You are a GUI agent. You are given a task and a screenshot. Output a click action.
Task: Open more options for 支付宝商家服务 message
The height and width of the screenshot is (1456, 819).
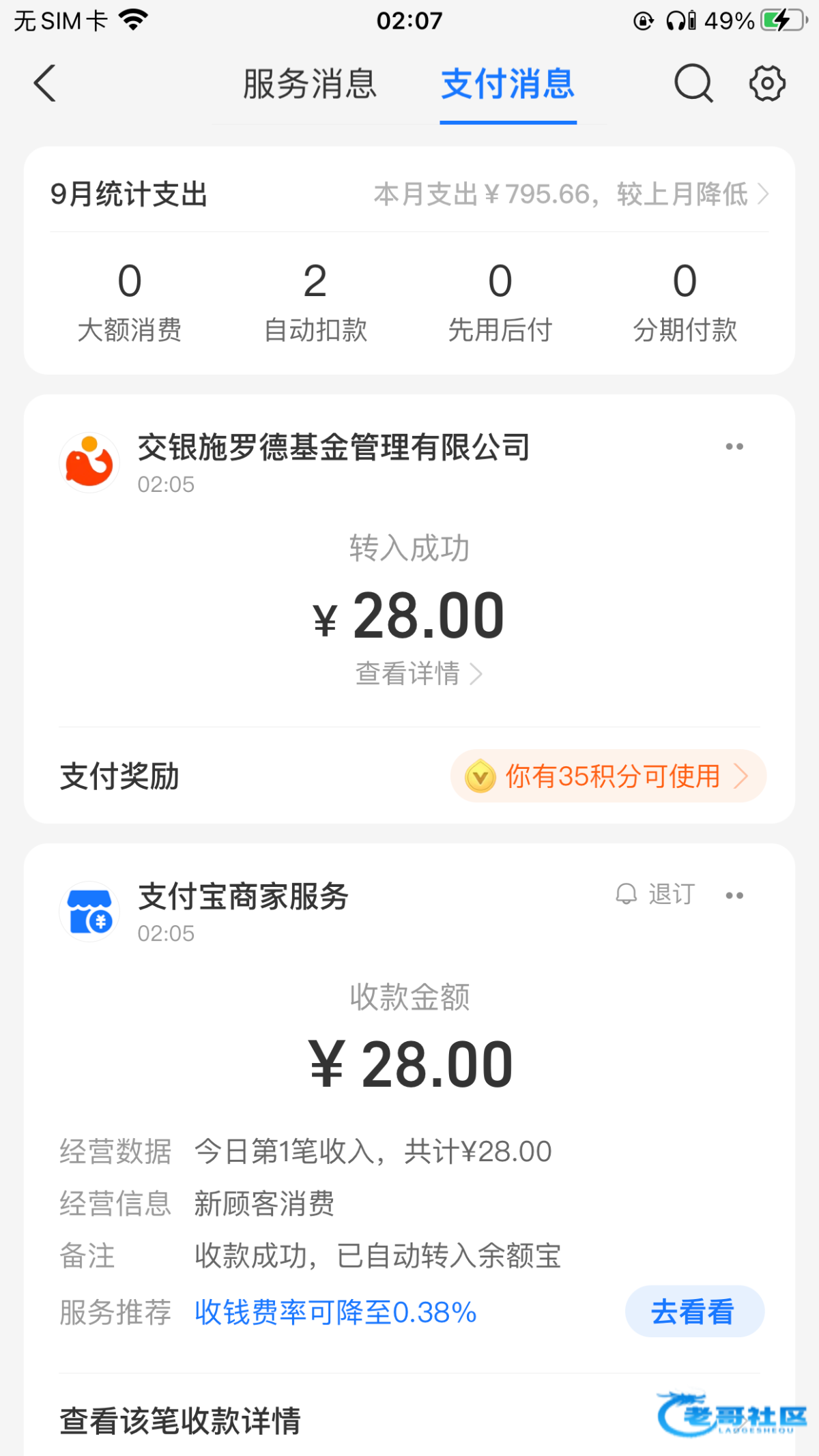pos(734,896)
